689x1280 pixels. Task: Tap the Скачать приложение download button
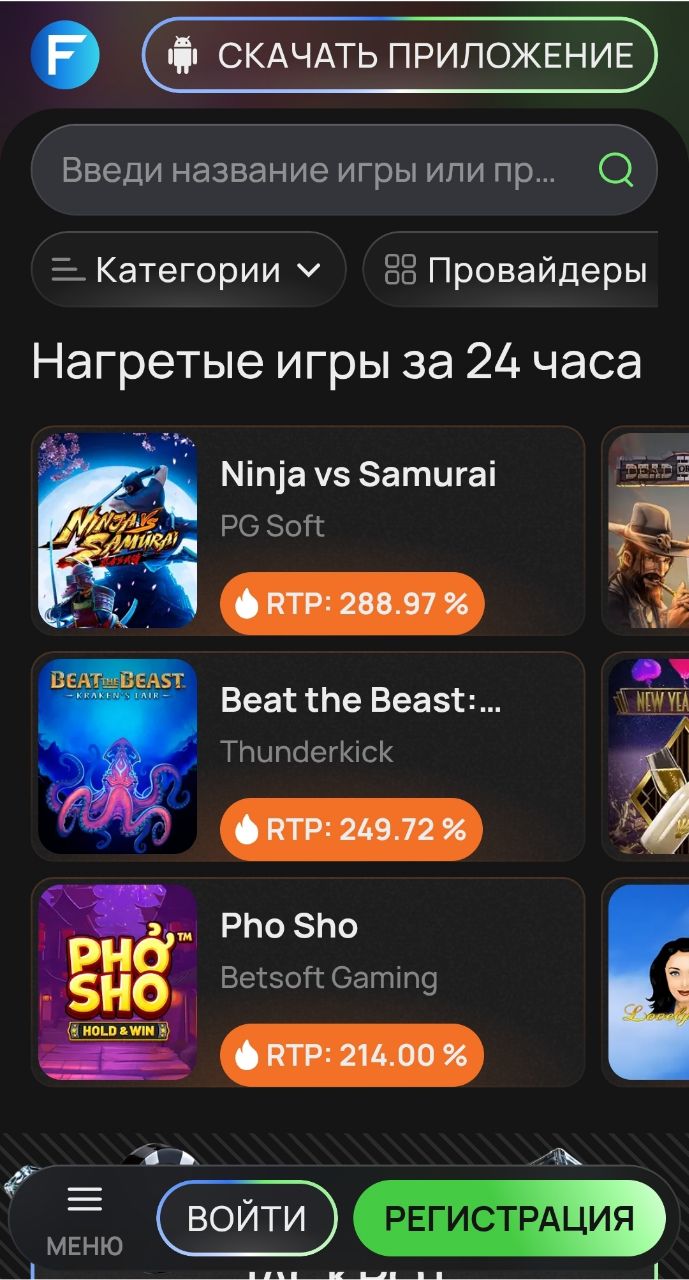tap(399, 55)
